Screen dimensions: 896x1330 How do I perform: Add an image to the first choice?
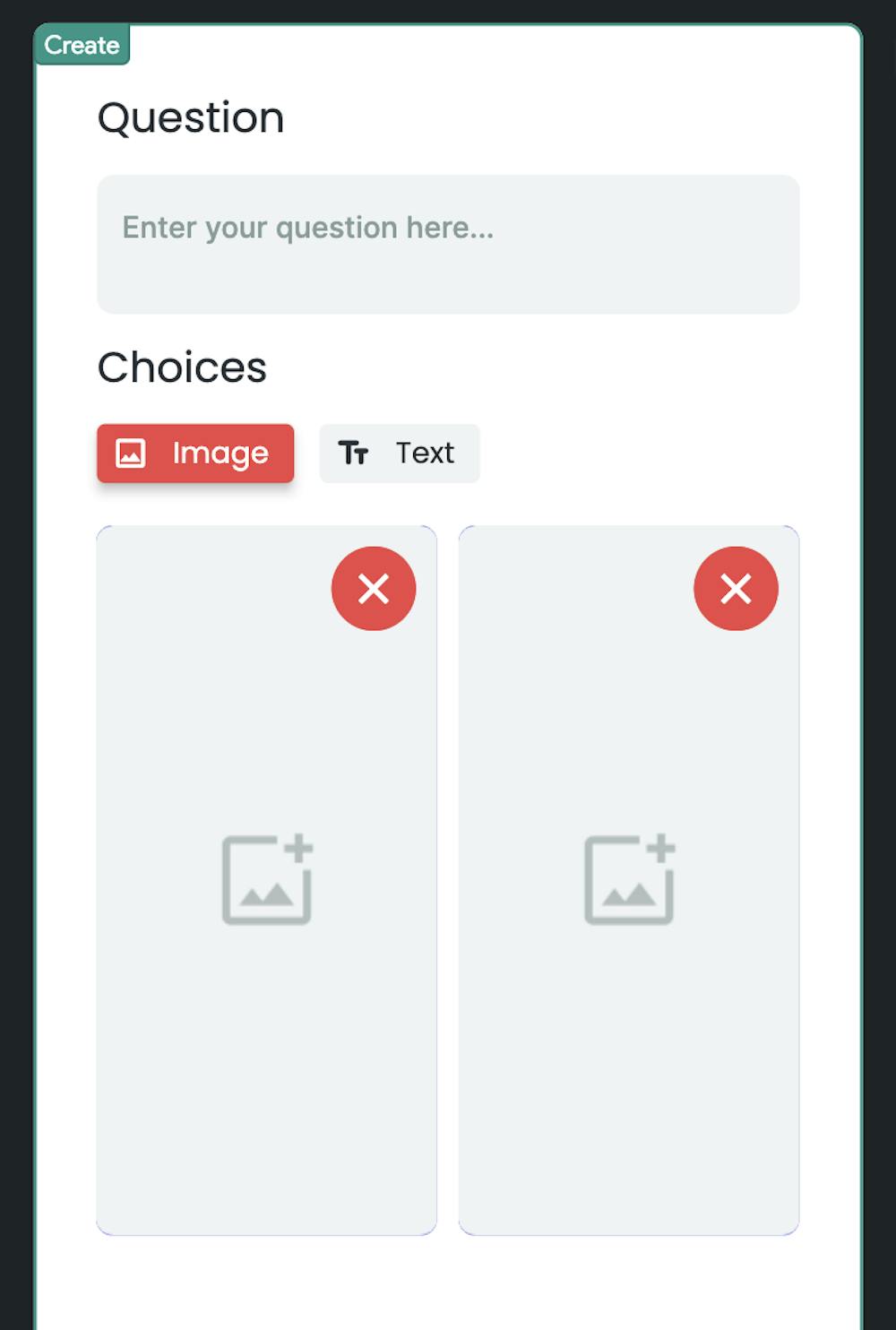[267, 880]
